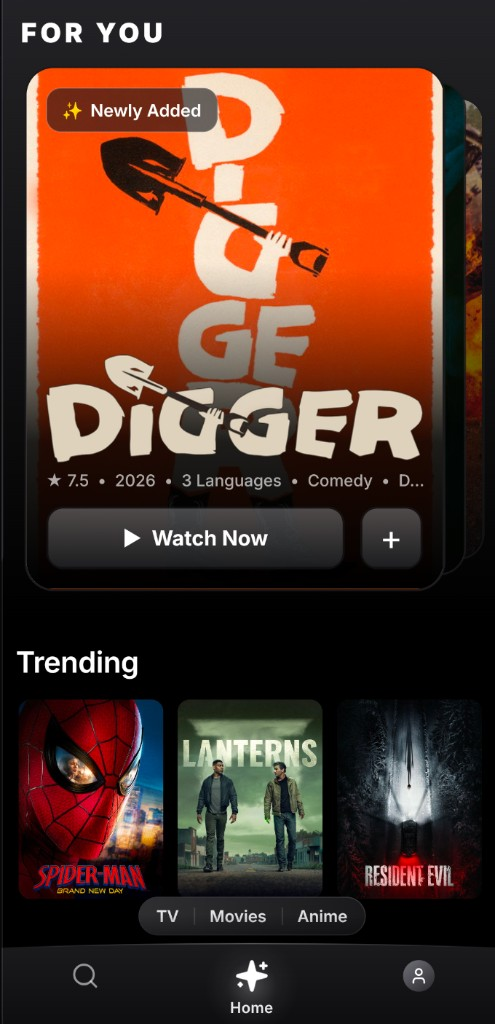The width and height of the screenshot is (495, 1024).
Task: Switch to the TV filter
Action: pos(167,916)
